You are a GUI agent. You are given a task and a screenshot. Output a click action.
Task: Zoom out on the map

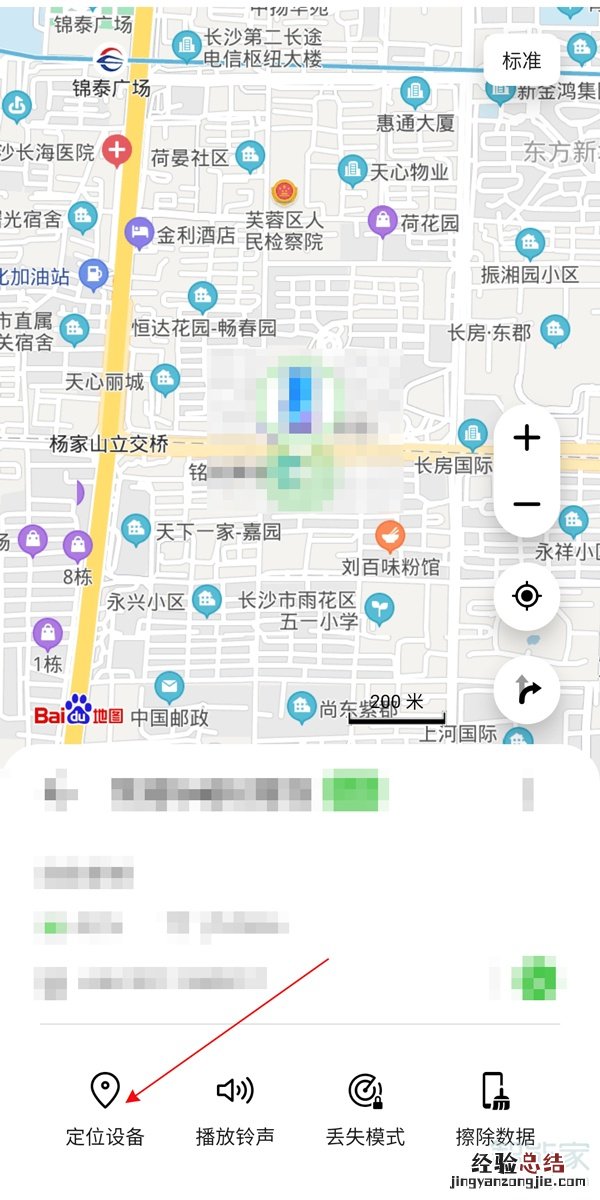[x=526, y=504]
